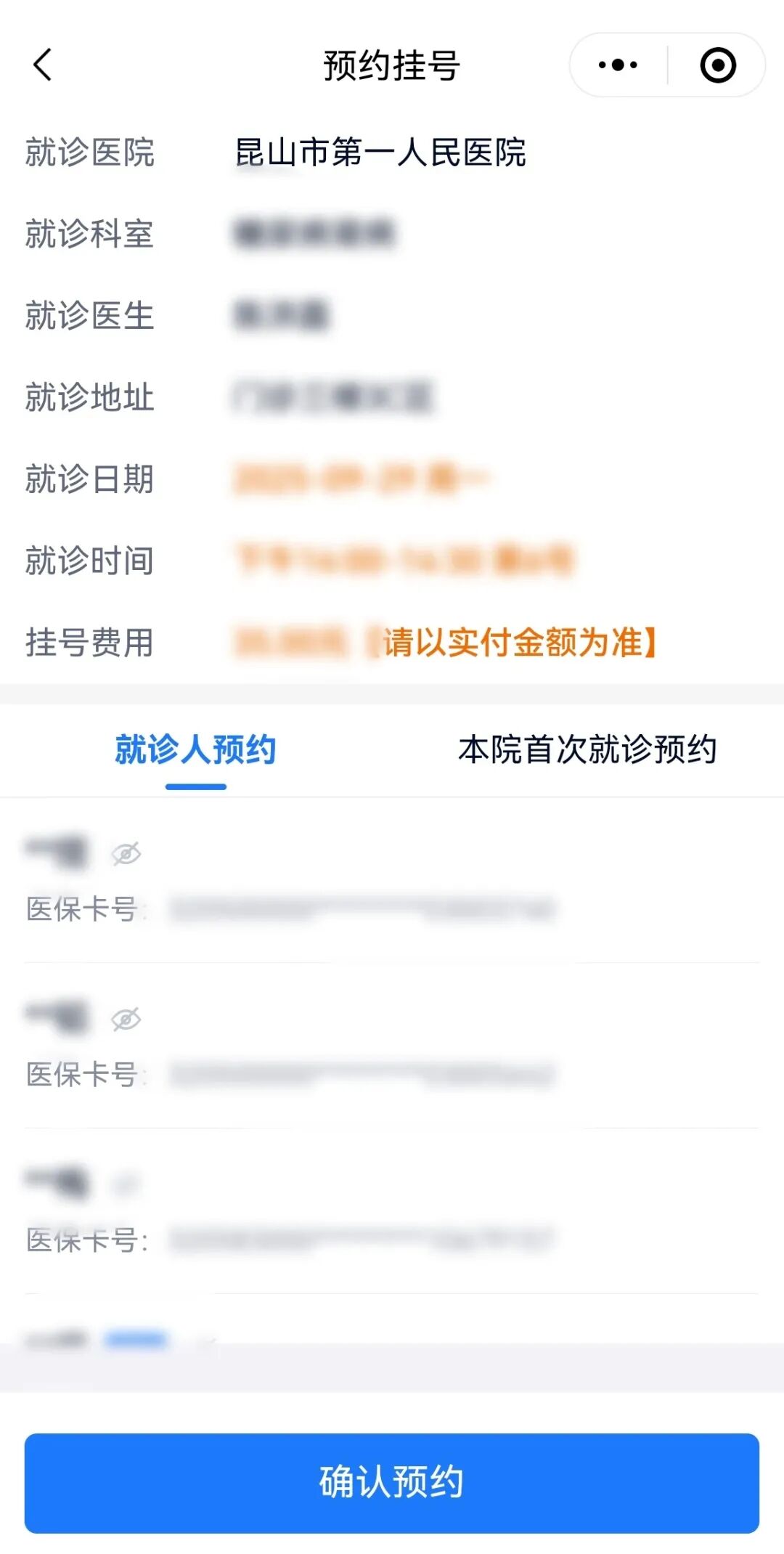
Task: Switch to 本院首次就诊预约 tab
Action: coord(587,749)
